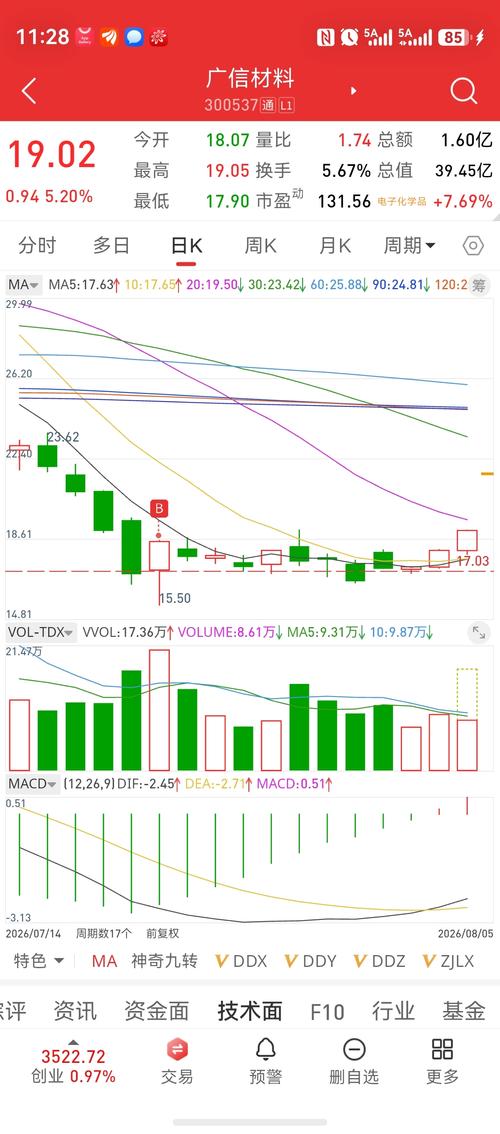Tap the 交易 trade button

click(x=177, y=1061)
